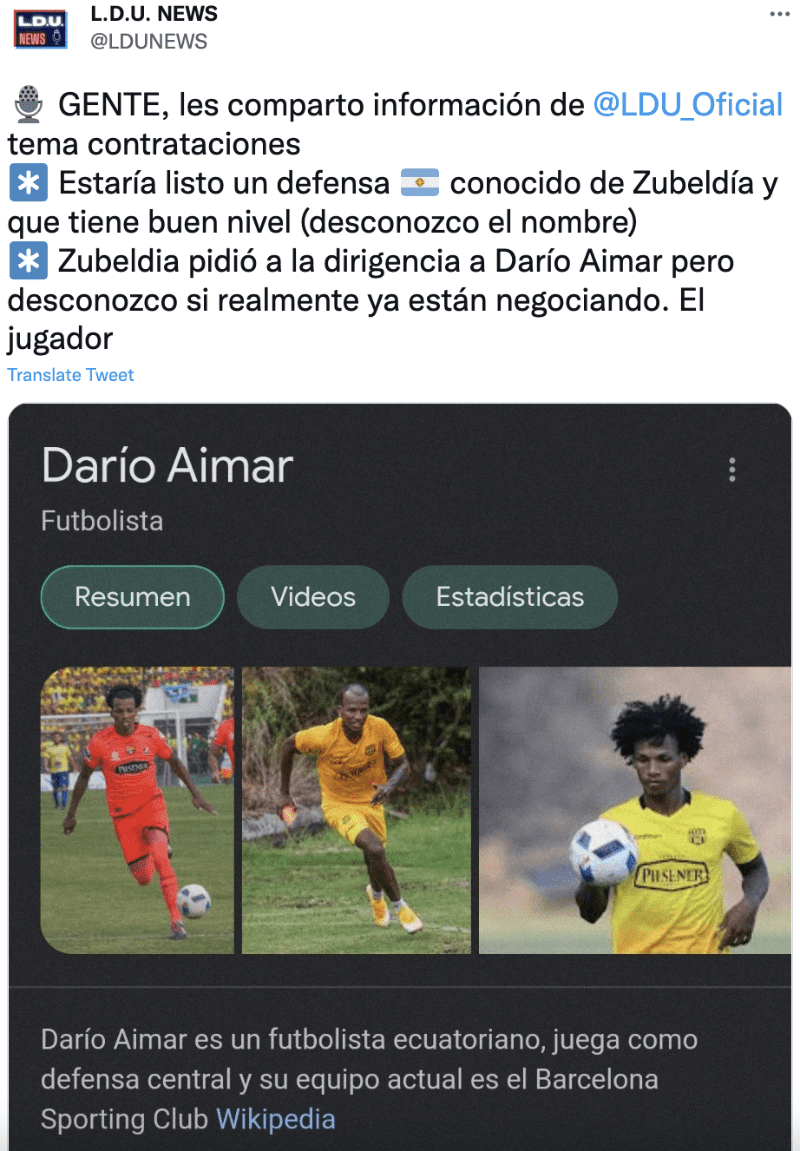Open the tweet's overflow menu
The width and height of the screenshot is (800, 1151).
tap(779, 14)
